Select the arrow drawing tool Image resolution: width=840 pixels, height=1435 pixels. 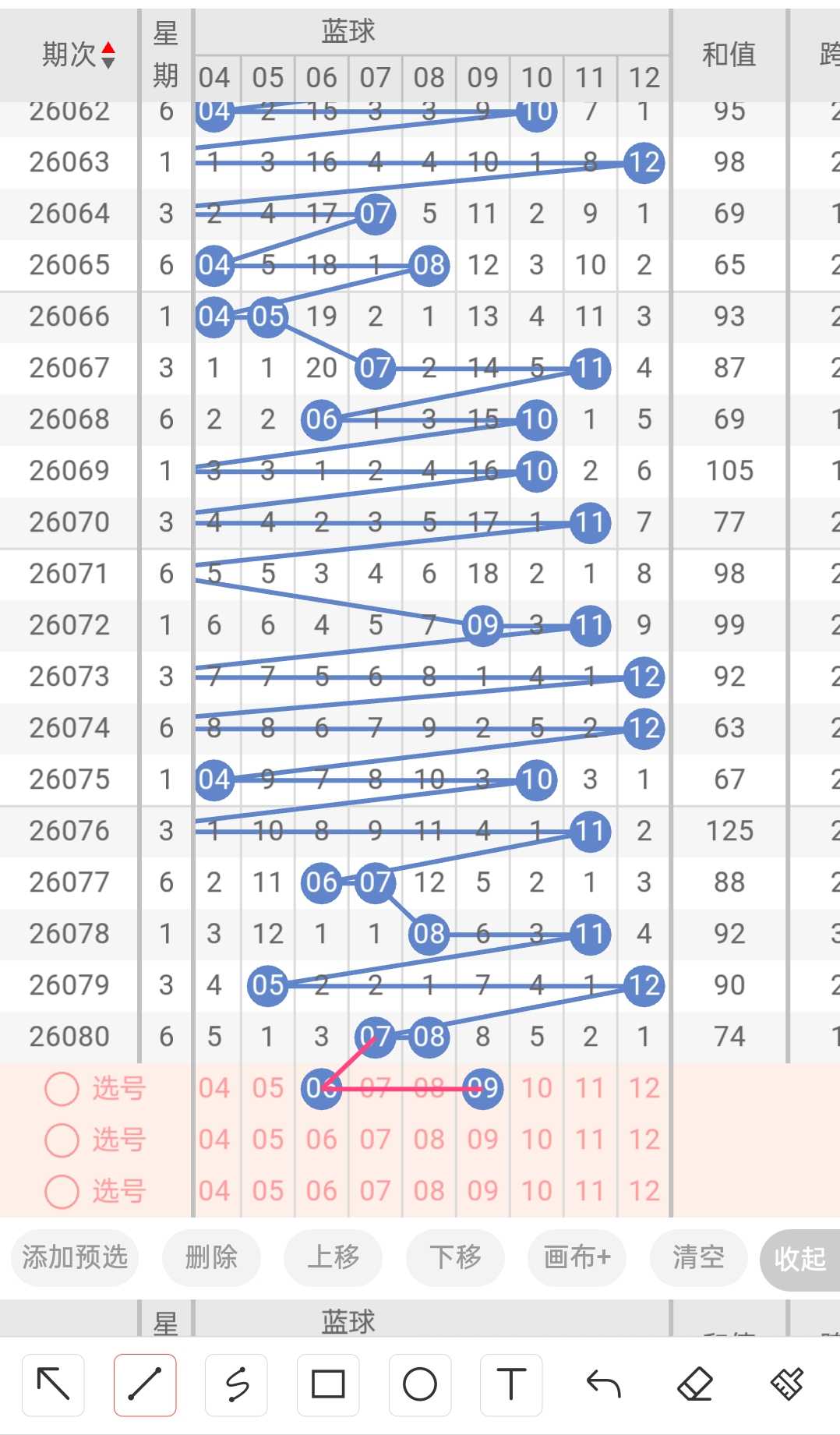53,1385
